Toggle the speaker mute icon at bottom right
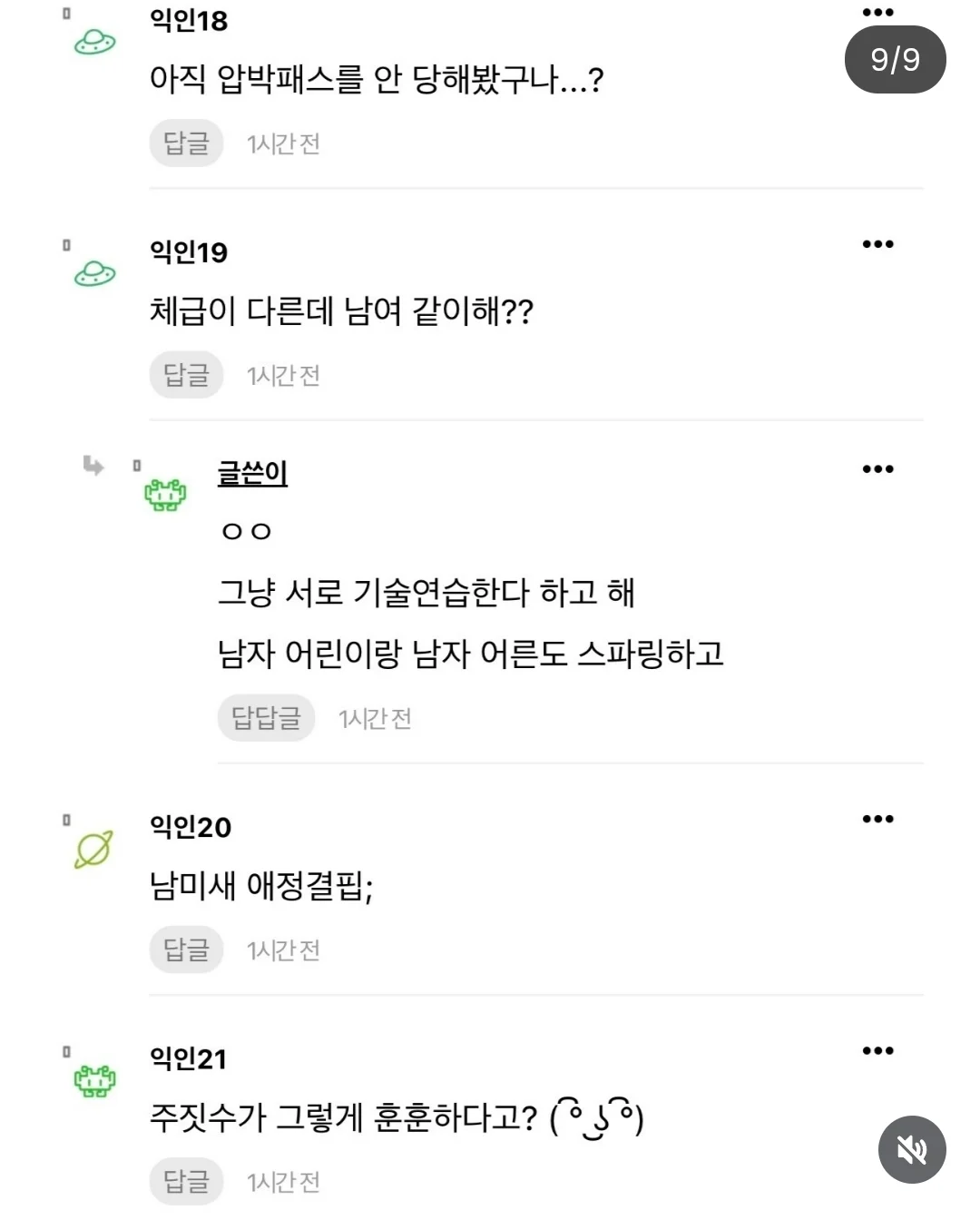The image size is (980, 1220). coord(913,1149)
